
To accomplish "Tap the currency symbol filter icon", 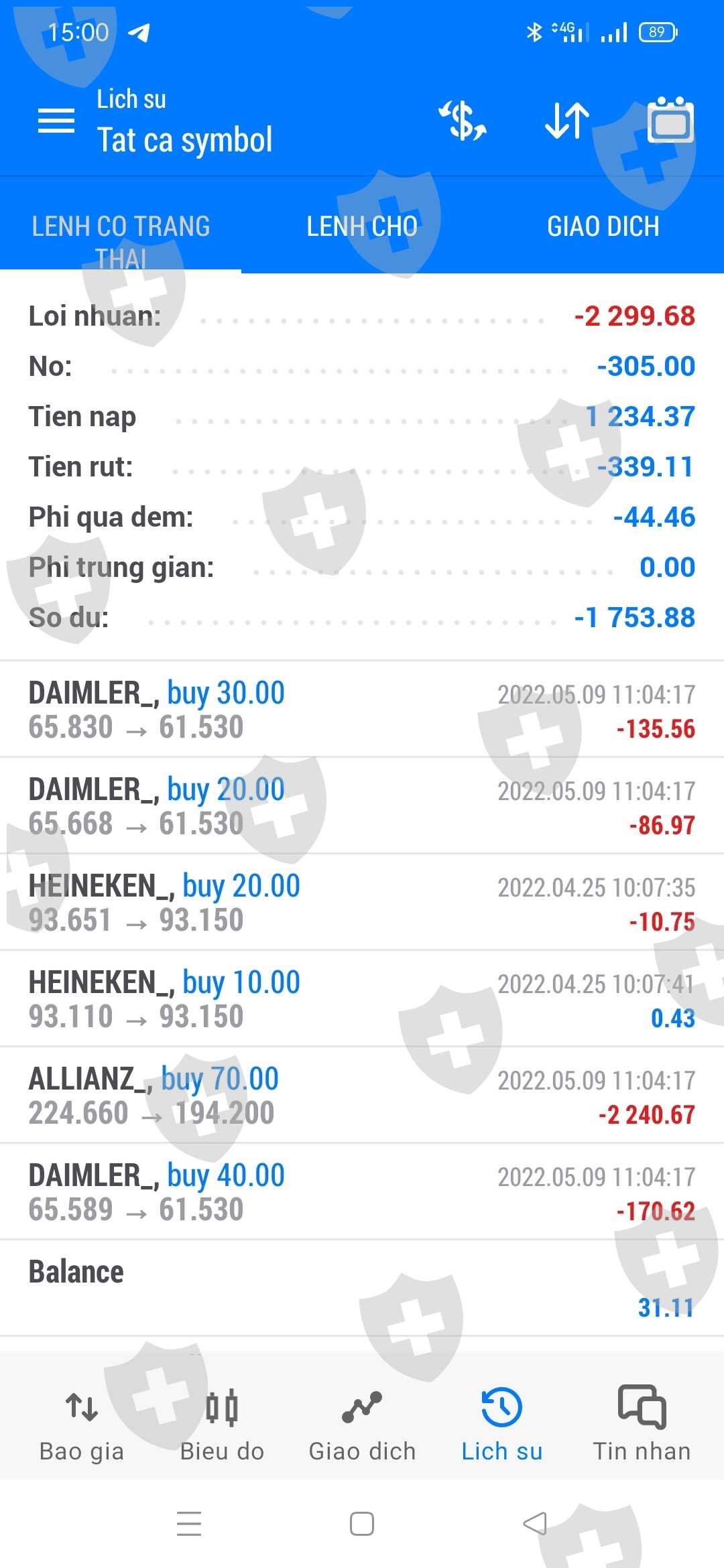I will (x=463, y=121).
